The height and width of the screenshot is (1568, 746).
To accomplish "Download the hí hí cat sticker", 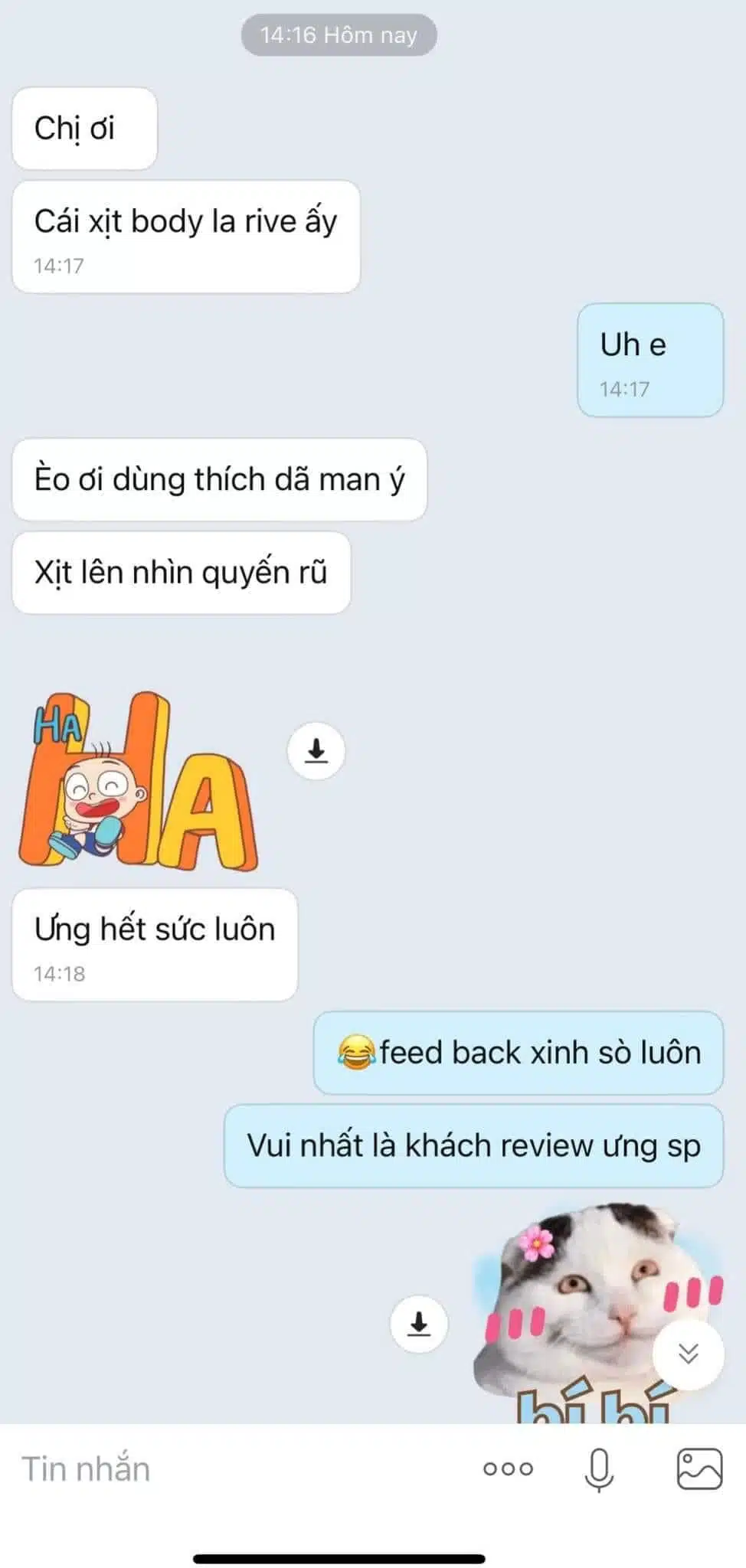I will tap(419, 1323).
